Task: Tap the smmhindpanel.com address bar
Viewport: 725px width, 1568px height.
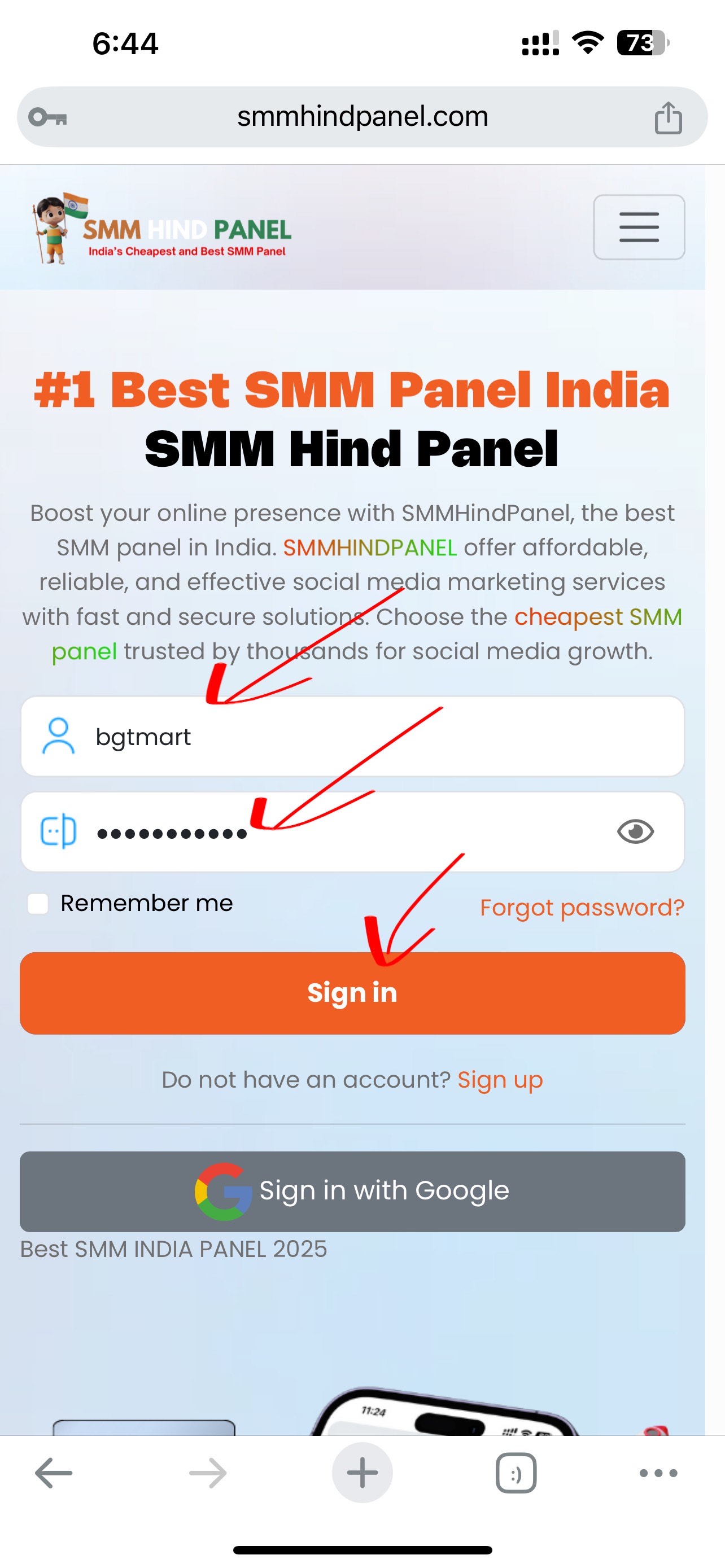Action: point(362,117)
